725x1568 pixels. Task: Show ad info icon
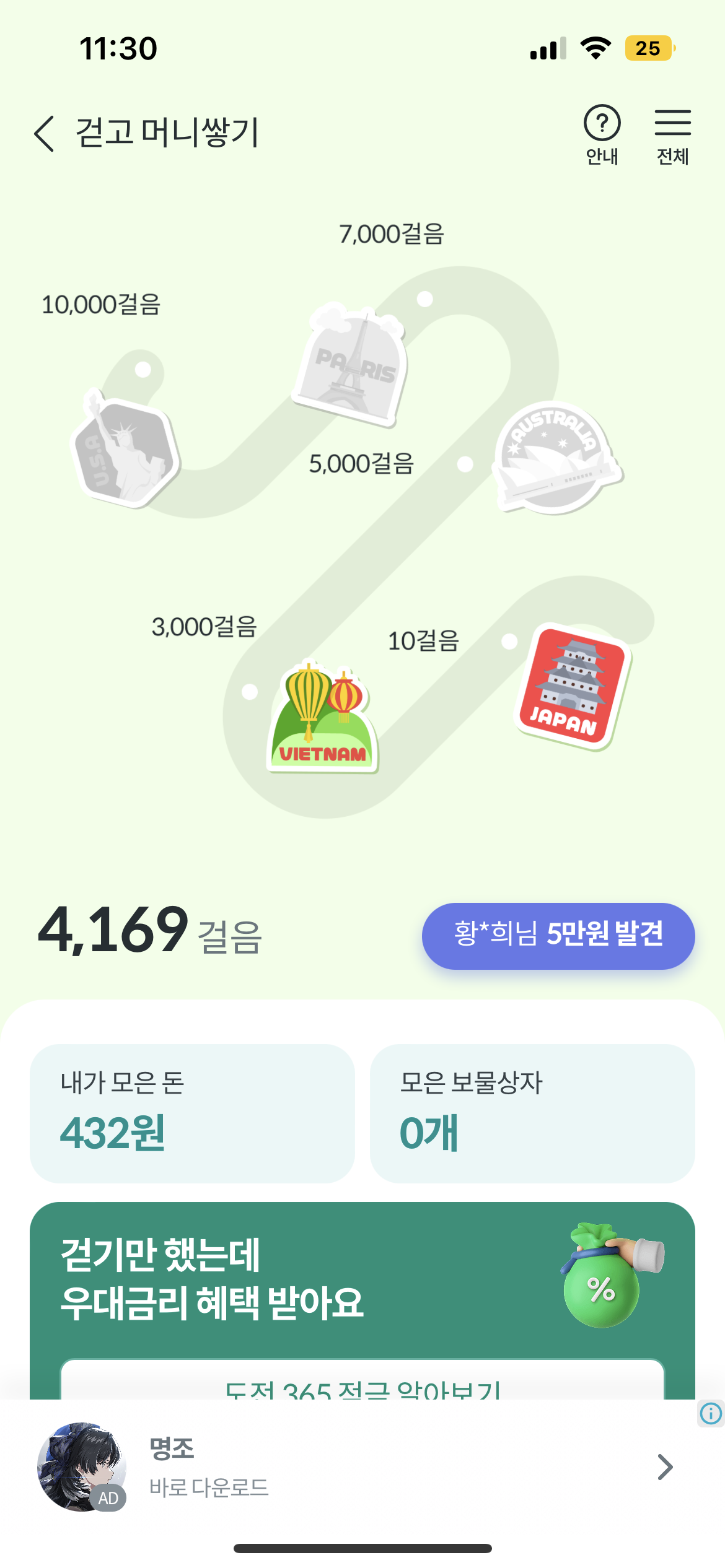[711, 1413]
